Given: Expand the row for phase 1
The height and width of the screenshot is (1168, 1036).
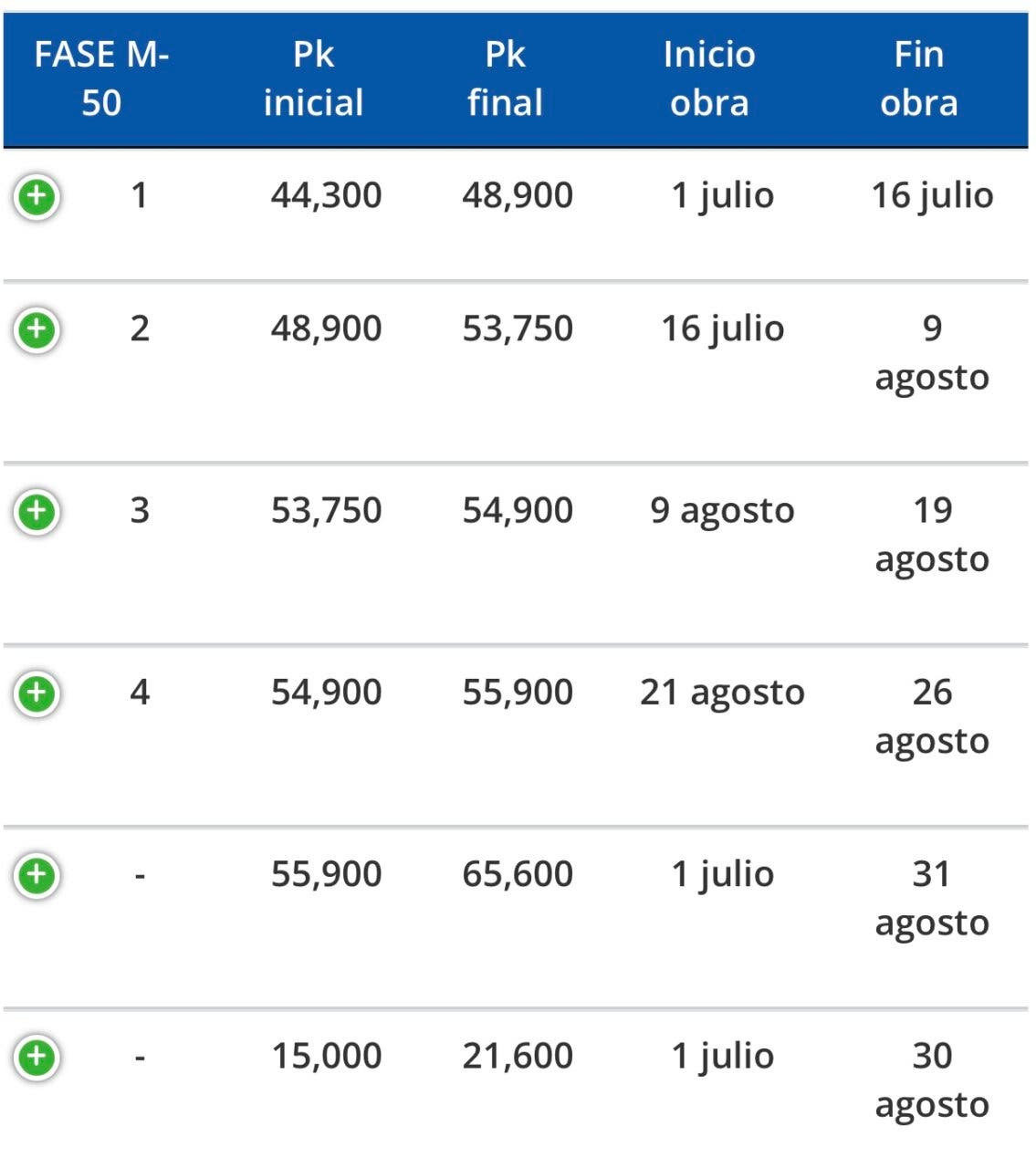Looking at the screenshot, I should (x=37, y=196).
